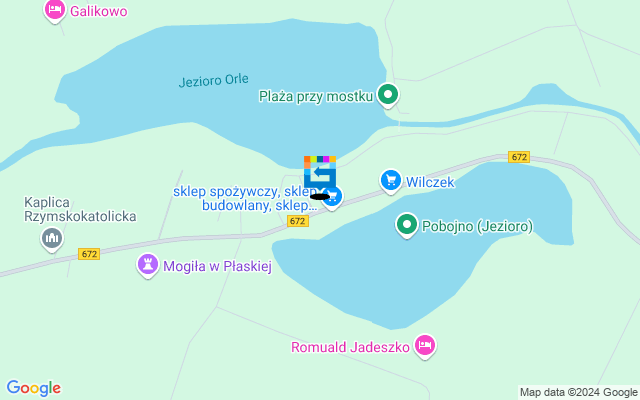Open the Galikowo lodging marker
Viewport: 640px width, 400px height.
click(x=54, y=11)
